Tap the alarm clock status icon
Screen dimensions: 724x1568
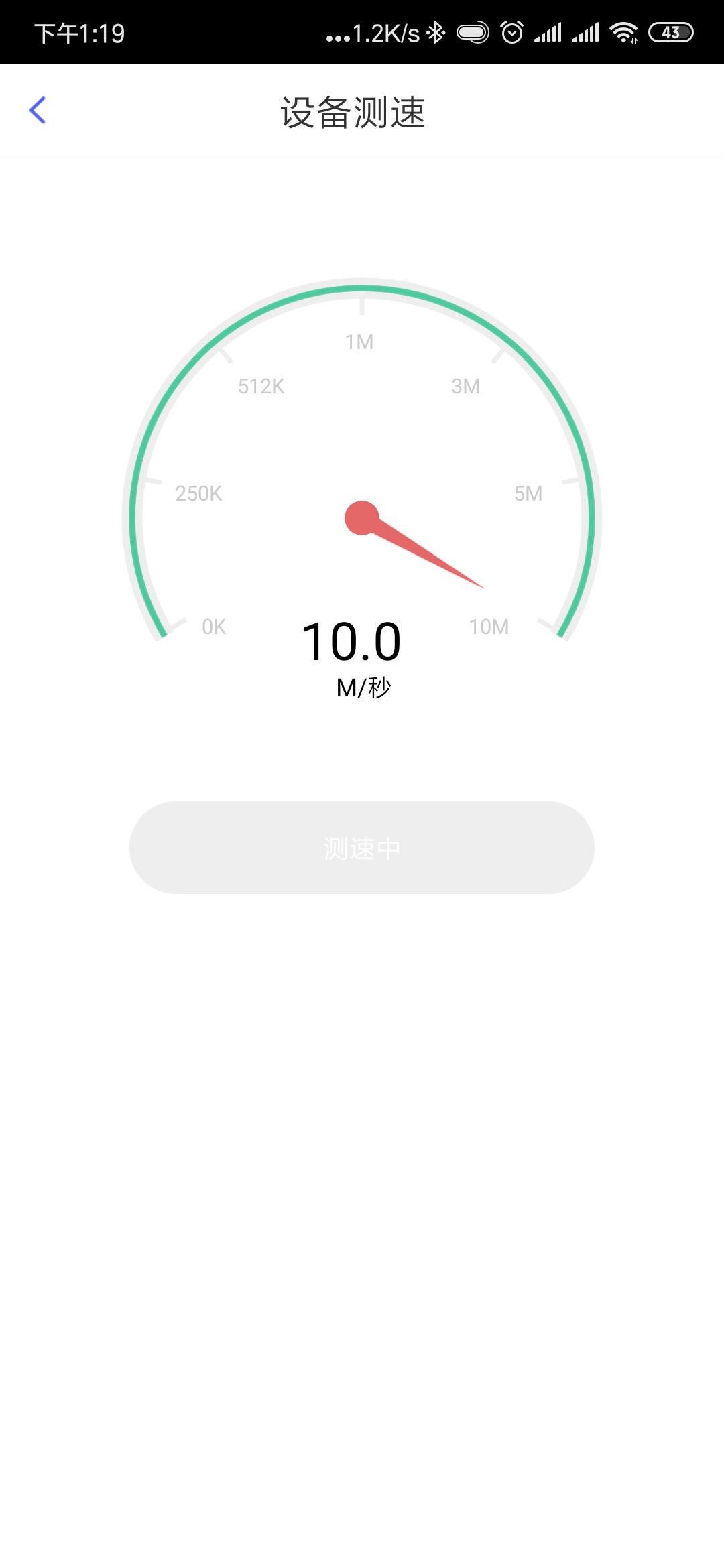tap(512, 31)
